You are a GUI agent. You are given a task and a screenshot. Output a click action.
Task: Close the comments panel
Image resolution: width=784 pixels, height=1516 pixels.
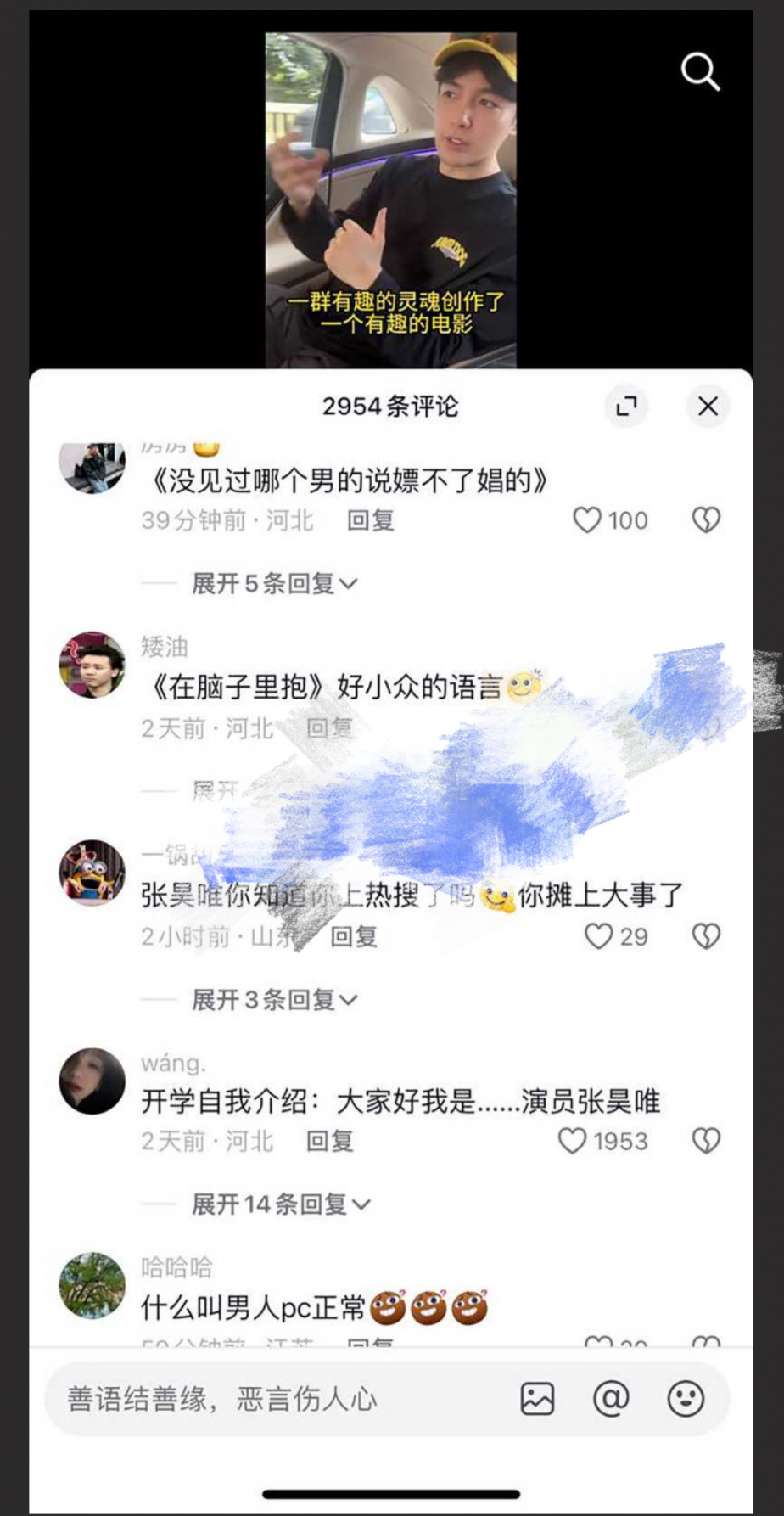pyautogui.click(x=708, y=407)
